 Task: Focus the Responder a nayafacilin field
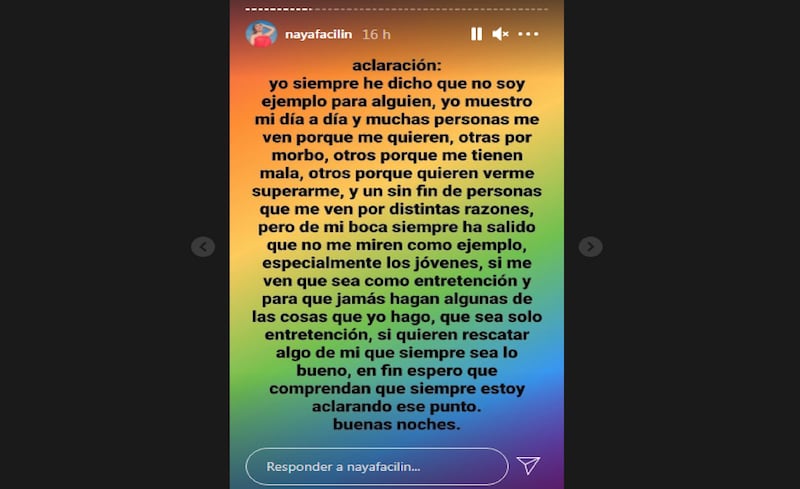pos(377,466)
